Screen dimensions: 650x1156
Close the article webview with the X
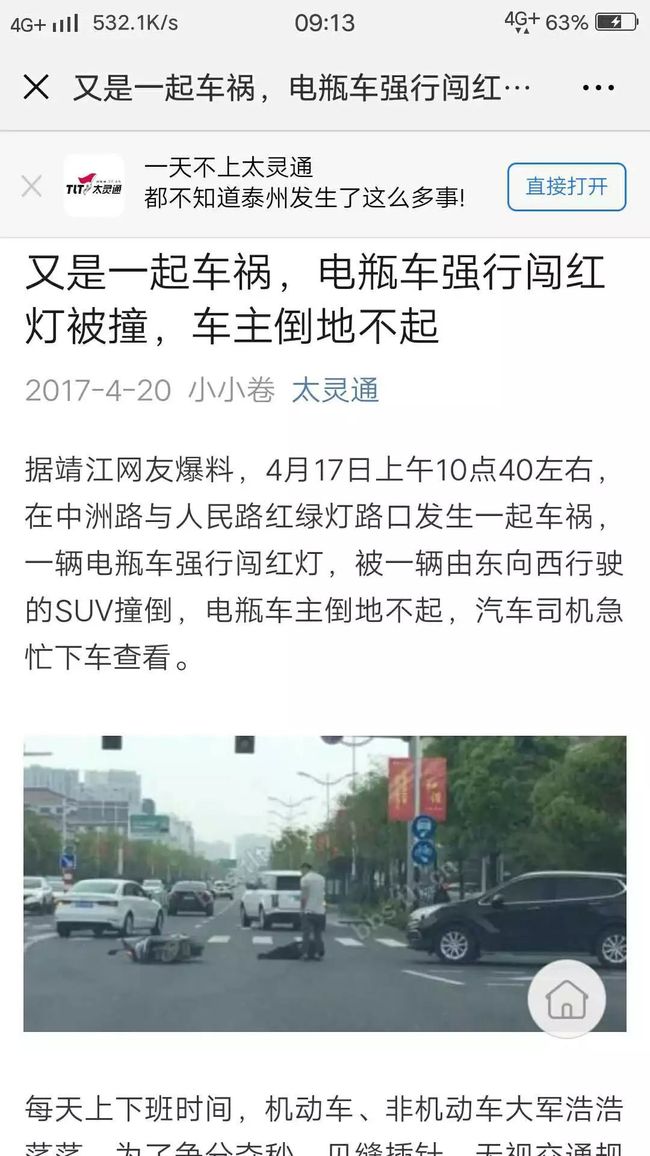36,88
